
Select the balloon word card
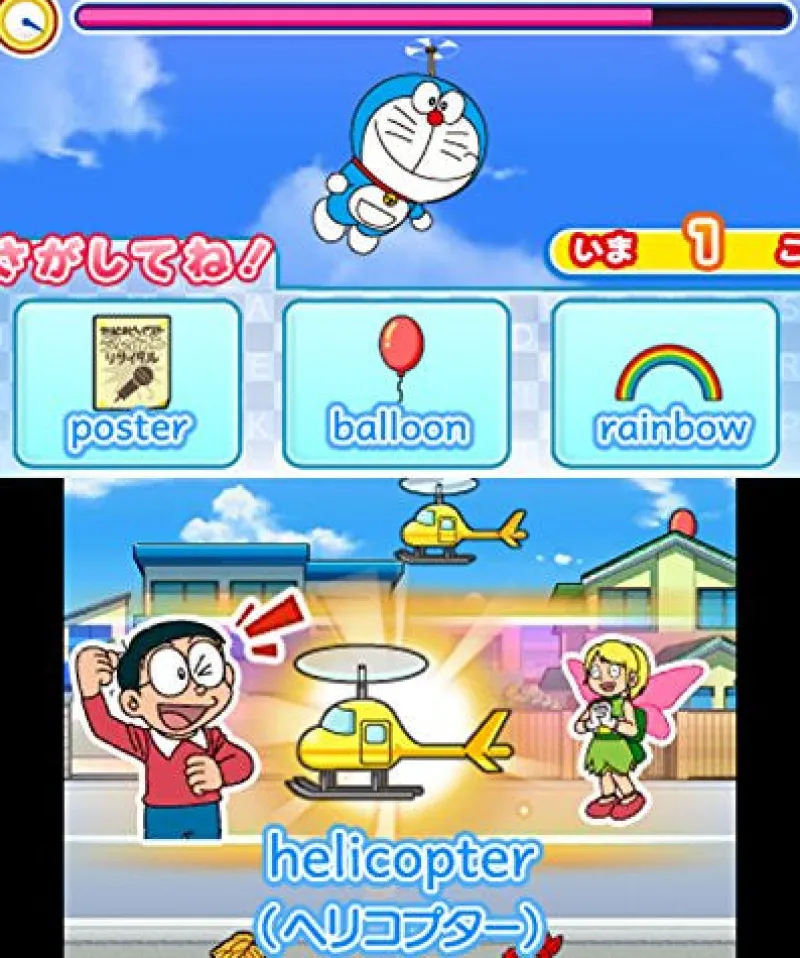398,383
